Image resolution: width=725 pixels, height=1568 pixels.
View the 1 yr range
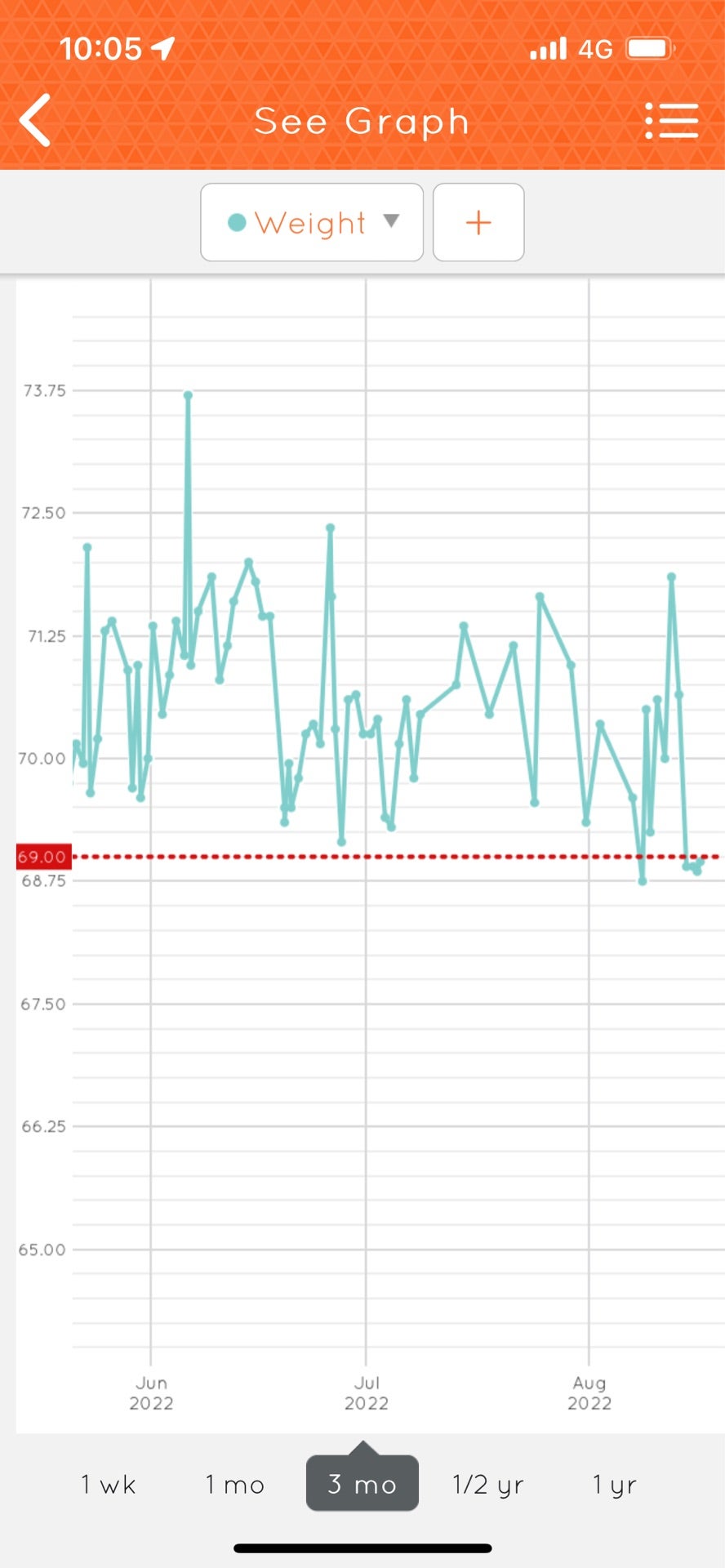point(614,1484)
